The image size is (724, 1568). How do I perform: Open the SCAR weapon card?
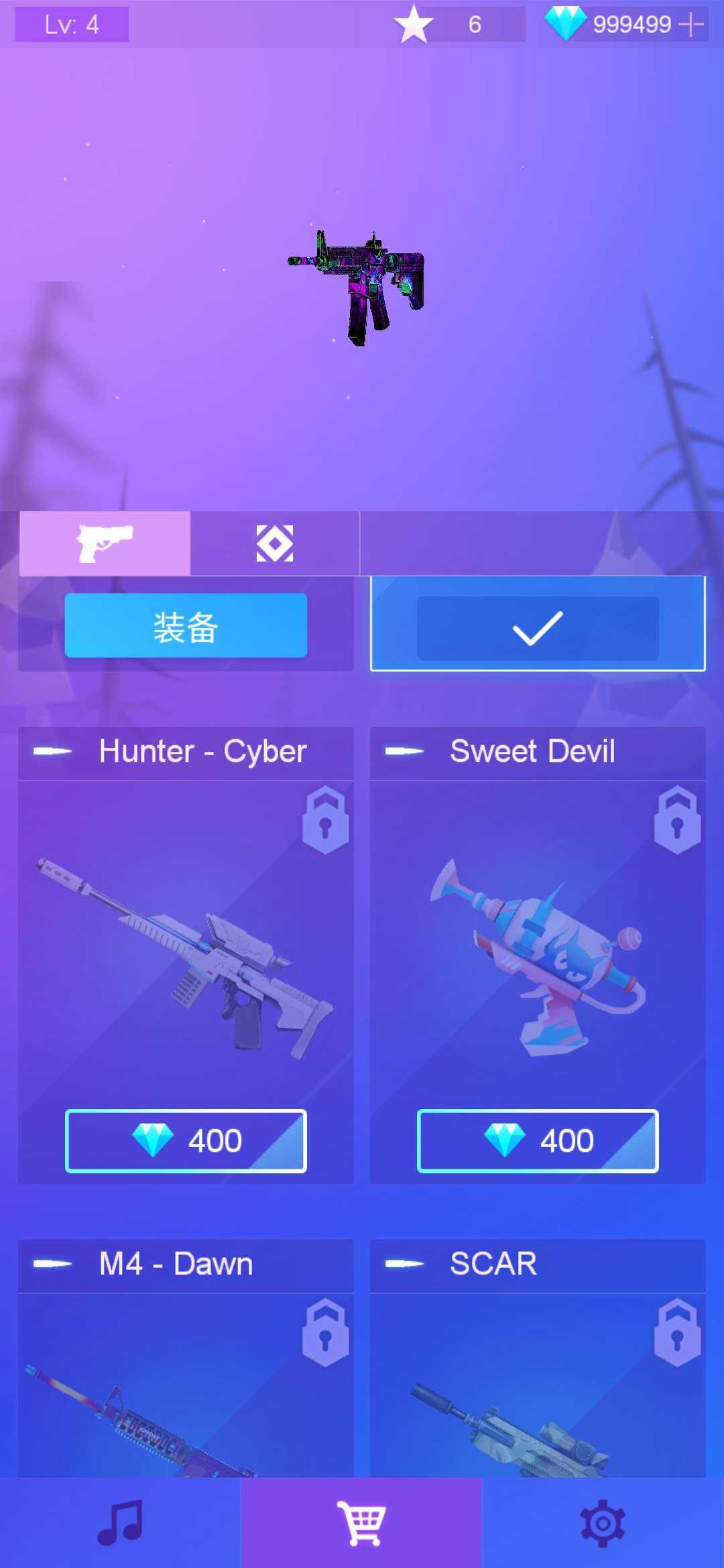point(537,1380)
